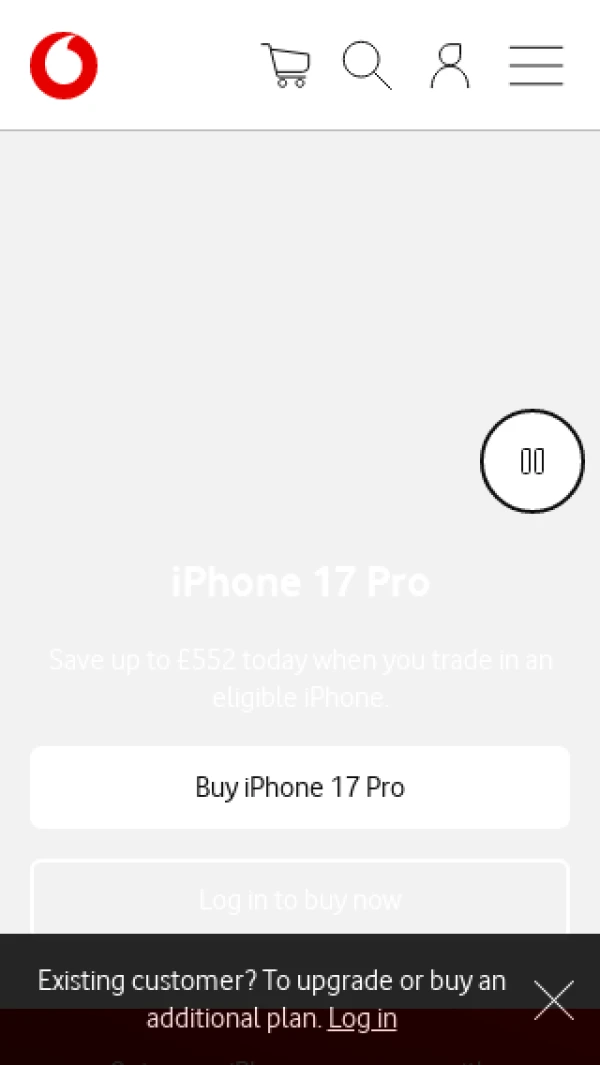Open the account profile icon
Viewport: 600px width, 1065px height.
point(450,66)
